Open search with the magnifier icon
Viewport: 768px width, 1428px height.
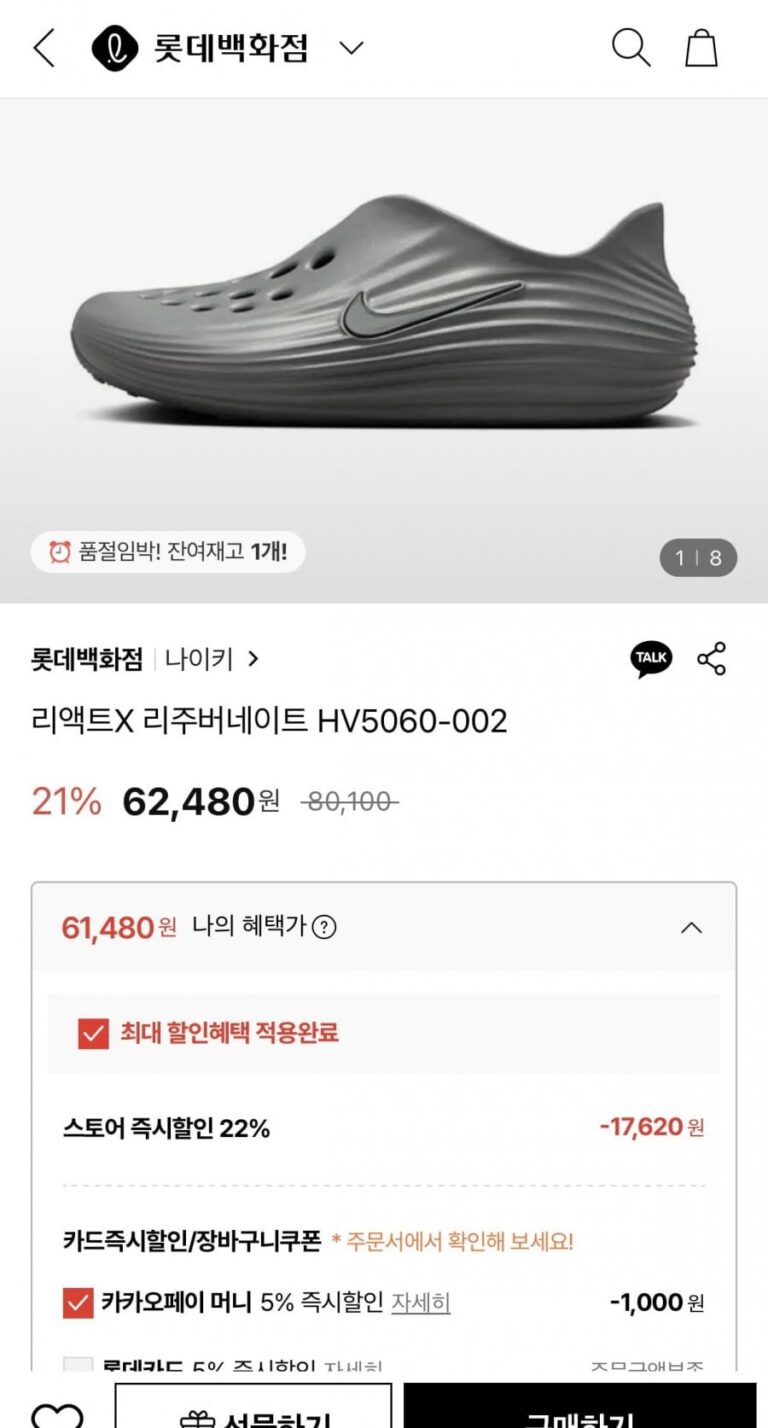(x=630, y=48)
